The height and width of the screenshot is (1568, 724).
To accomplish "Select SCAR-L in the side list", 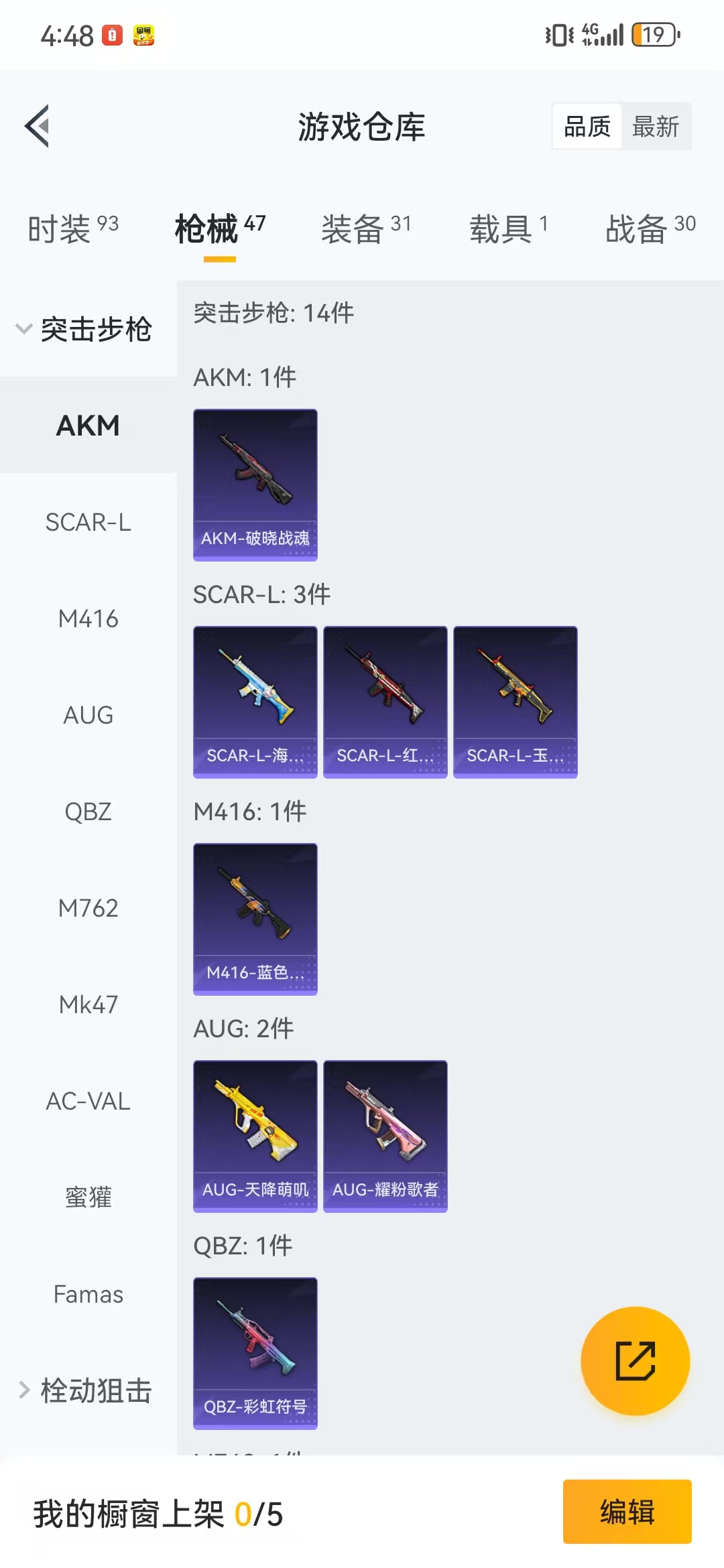I will [x=88, y=522].
